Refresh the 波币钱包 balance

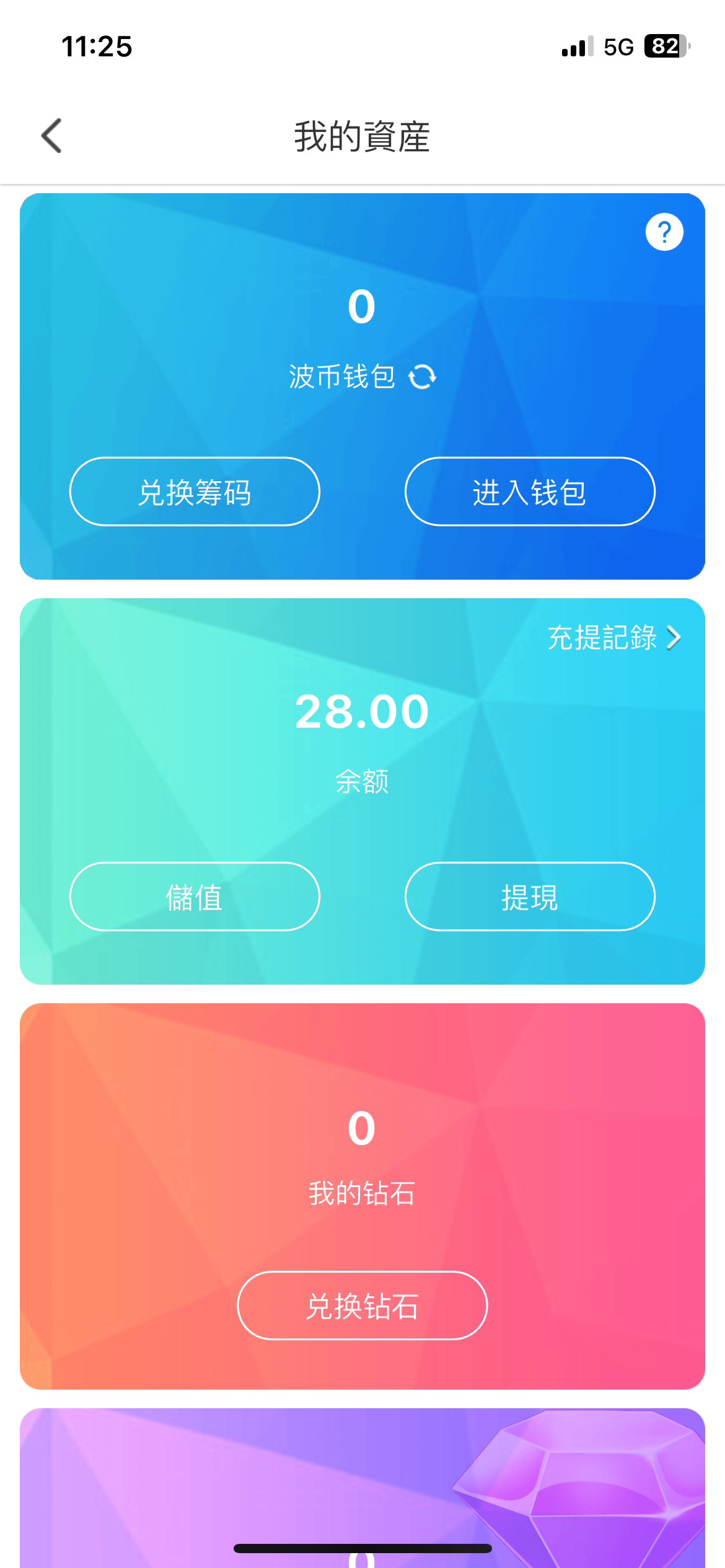tap(422, 377)
